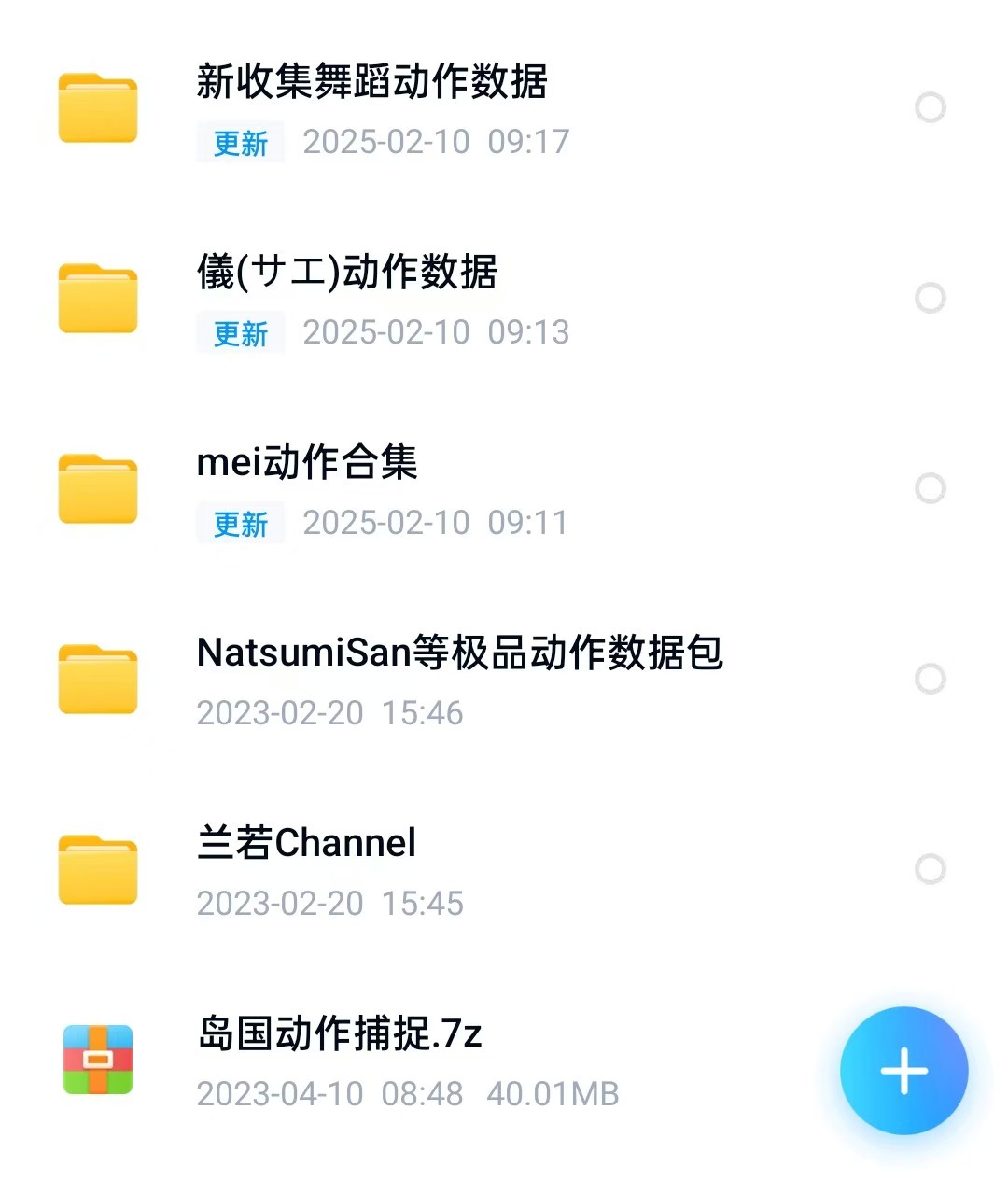Select the mei动作合集 folder checkbox
Screen dimensions: 1008x1180
click(930, 488)
